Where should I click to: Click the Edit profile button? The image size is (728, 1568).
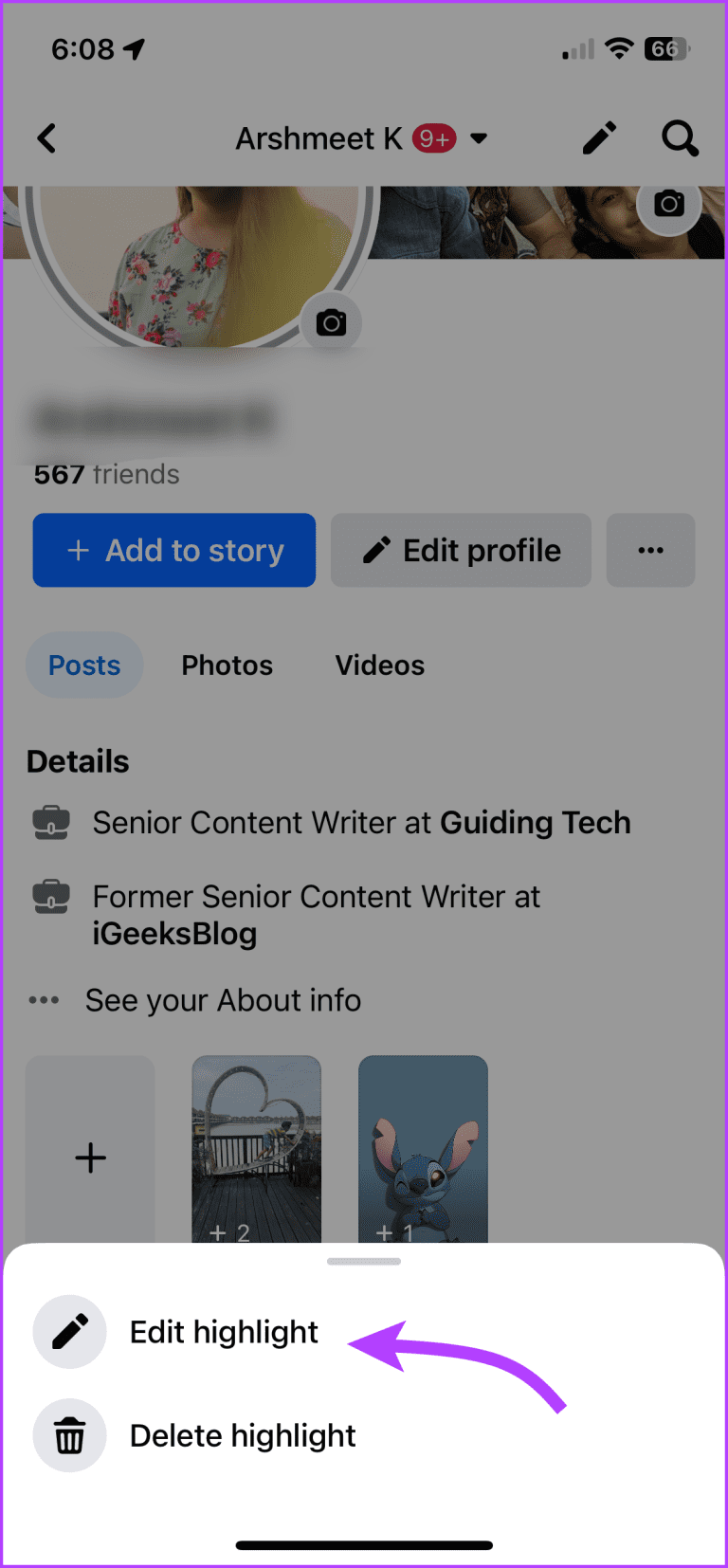pos(460,550)
